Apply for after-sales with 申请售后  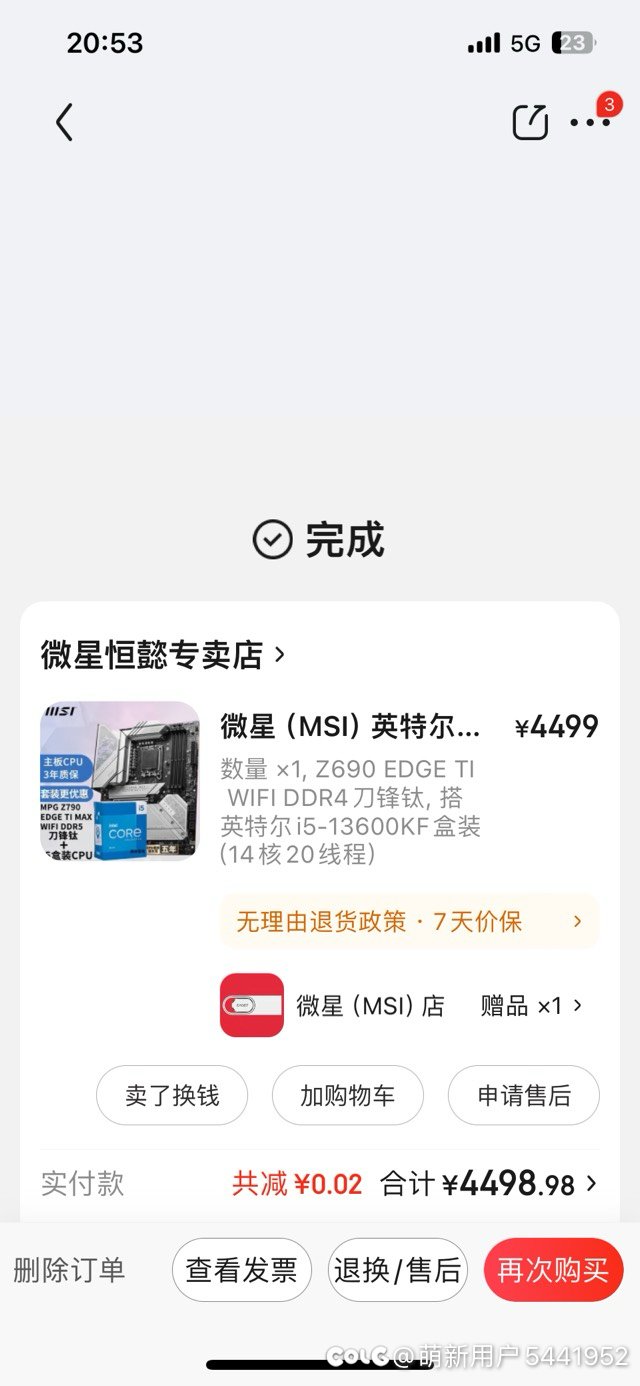pos(524,1095)
